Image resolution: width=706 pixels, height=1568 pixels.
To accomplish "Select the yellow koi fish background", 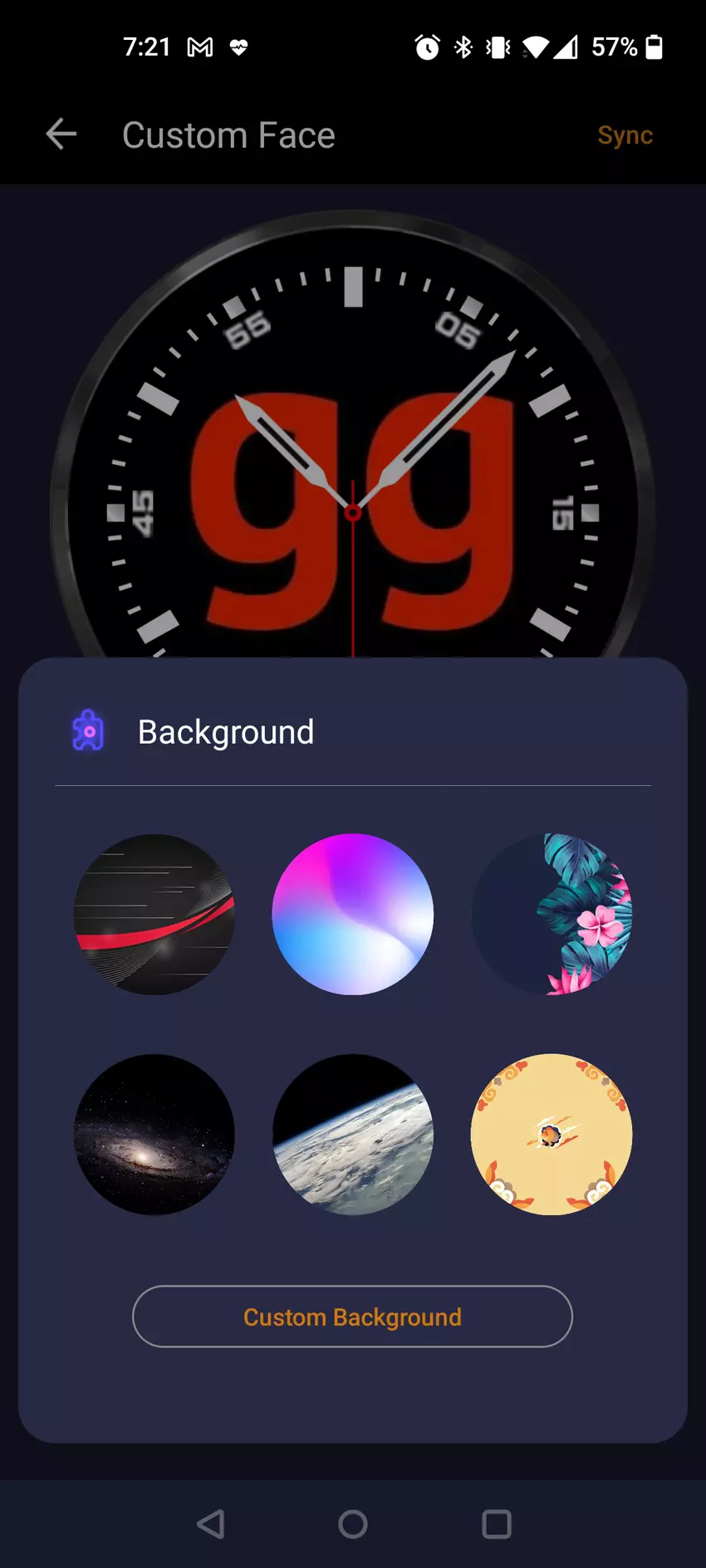I will tap(552, 1134).
